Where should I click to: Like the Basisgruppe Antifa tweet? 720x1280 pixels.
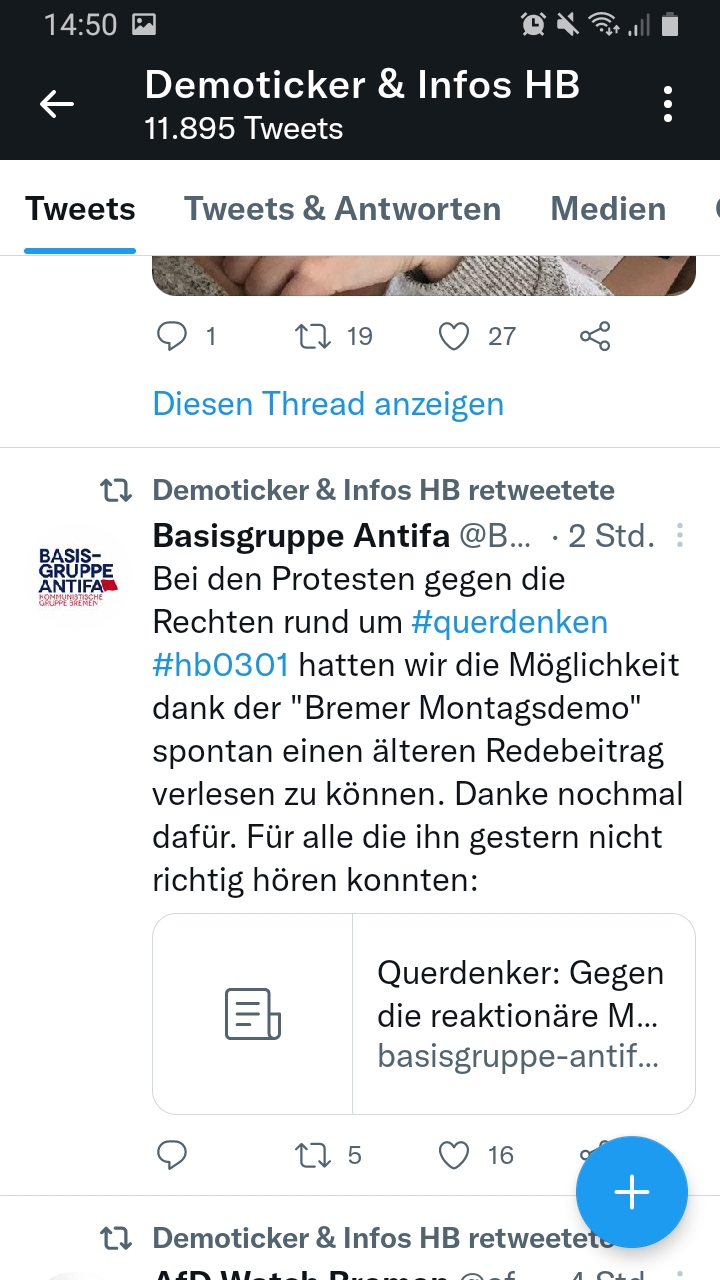tap(455, 1156)
